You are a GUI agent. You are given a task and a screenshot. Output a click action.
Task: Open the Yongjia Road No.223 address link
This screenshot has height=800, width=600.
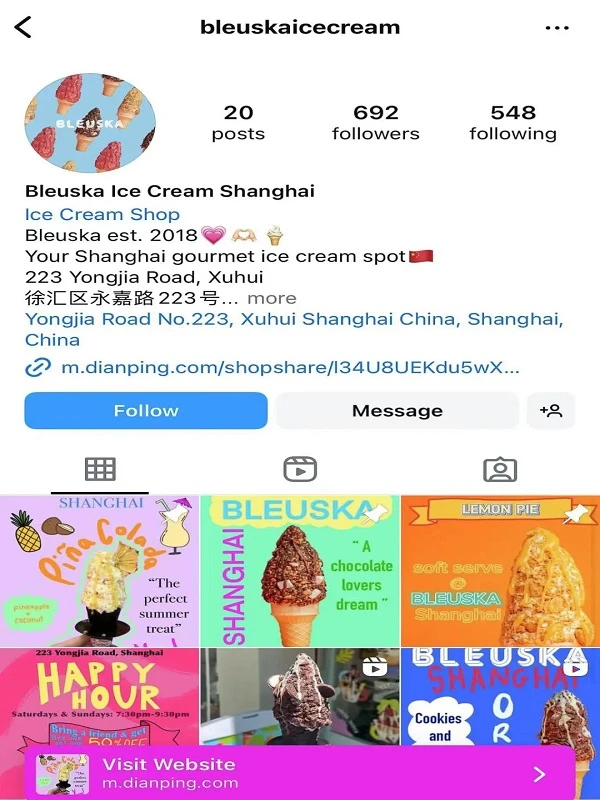293,320
